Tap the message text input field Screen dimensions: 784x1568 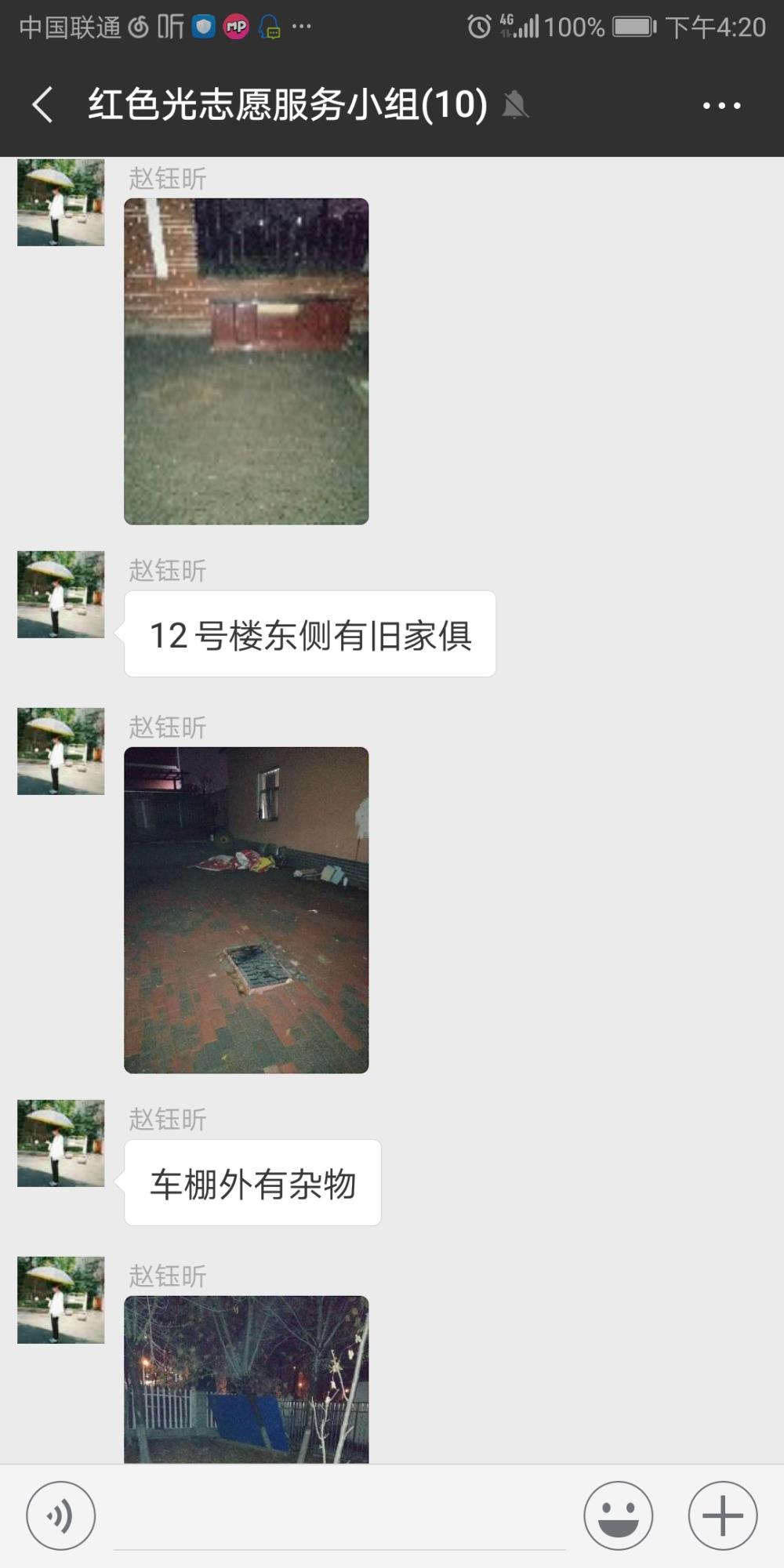tap(339, 1517)
